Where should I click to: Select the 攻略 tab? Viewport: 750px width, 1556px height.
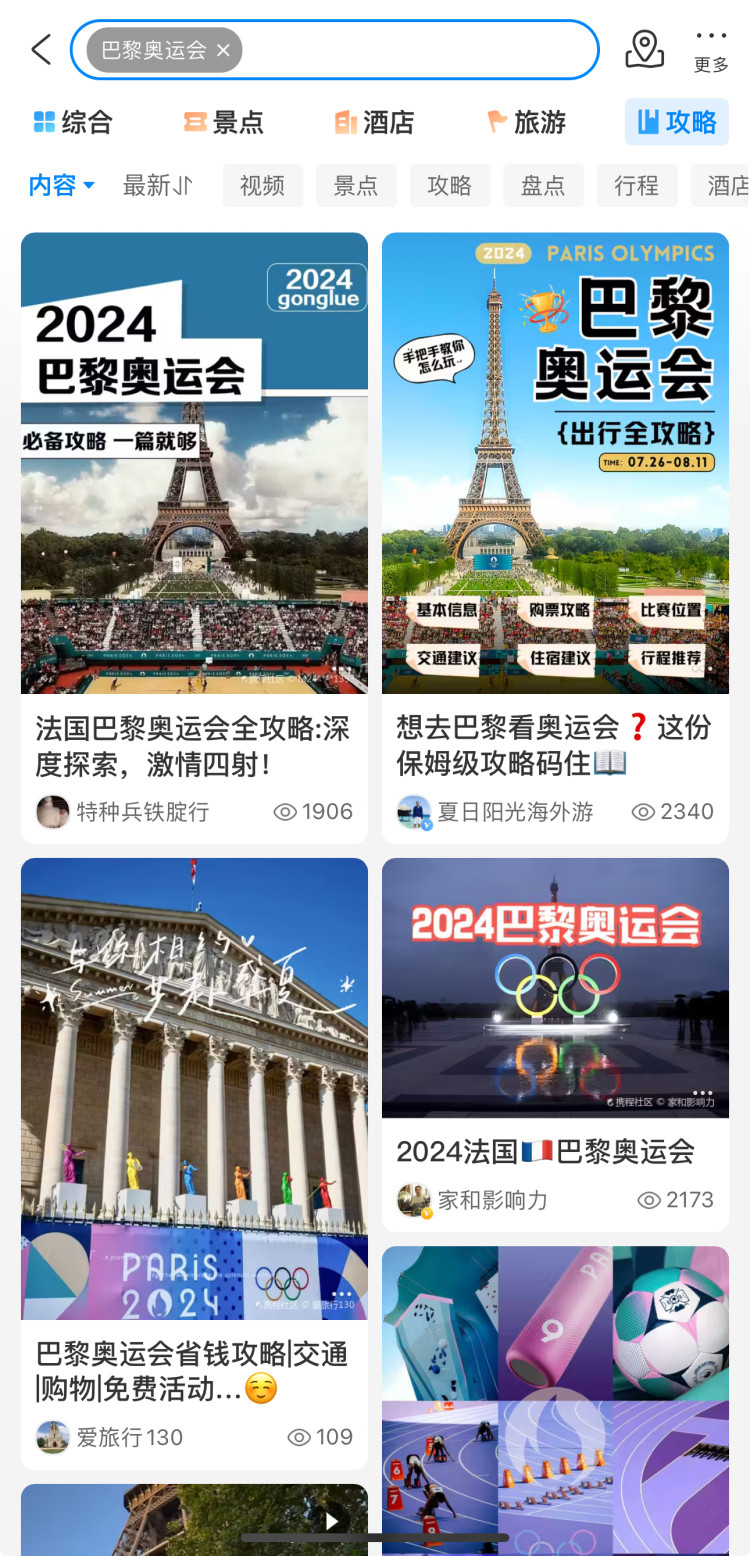pos(677,122)
